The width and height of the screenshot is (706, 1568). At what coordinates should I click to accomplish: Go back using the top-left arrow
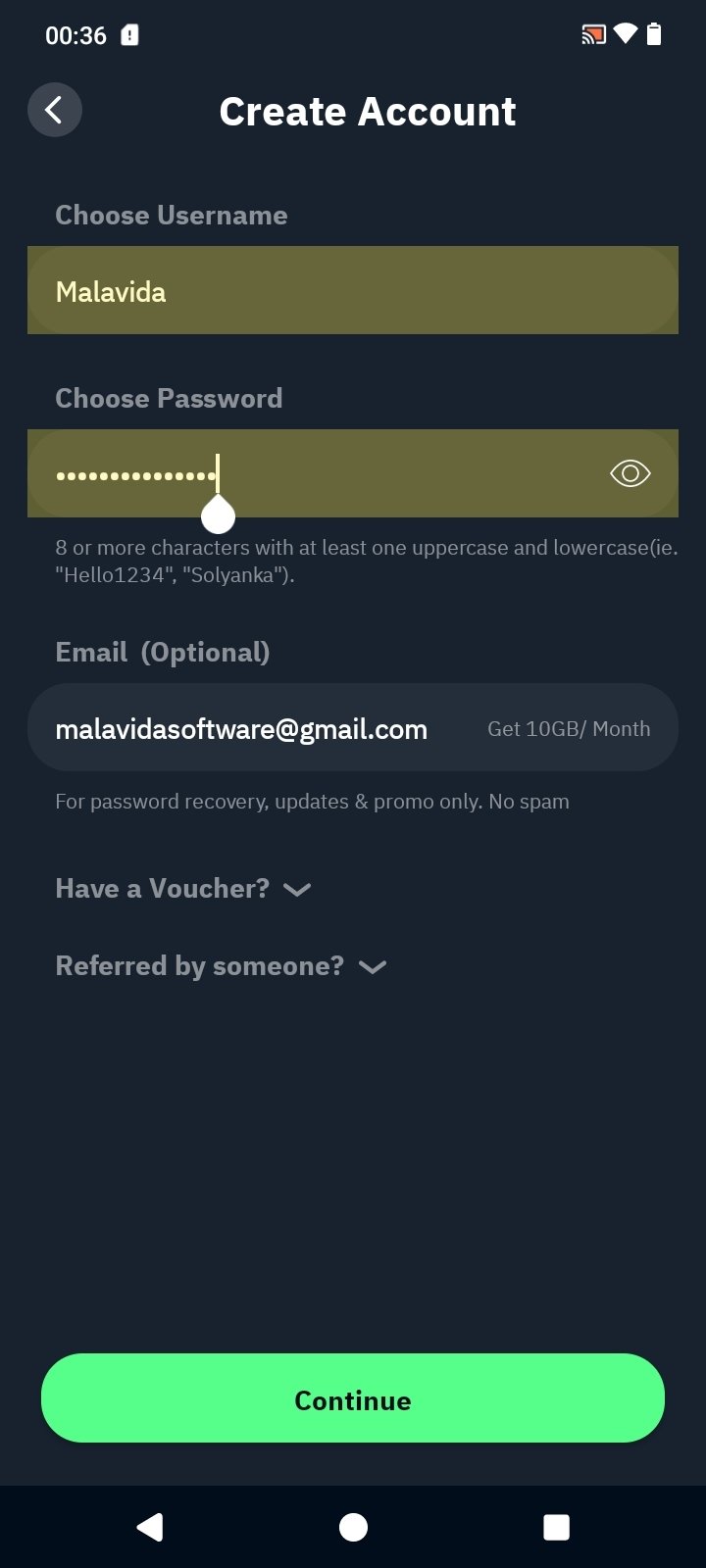54,110
